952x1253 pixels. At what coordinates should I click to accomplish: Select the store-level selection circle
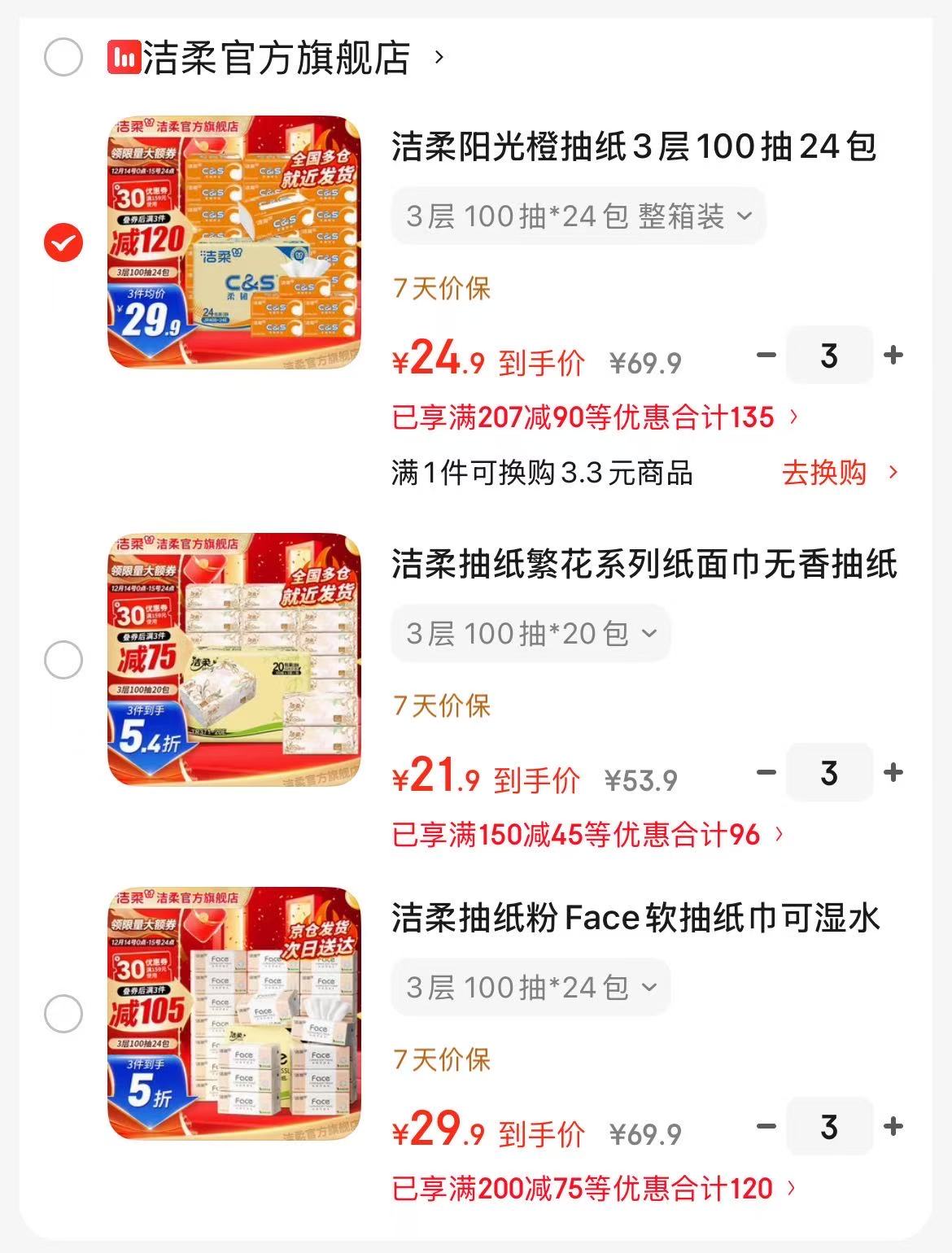(x=62, y=57)
